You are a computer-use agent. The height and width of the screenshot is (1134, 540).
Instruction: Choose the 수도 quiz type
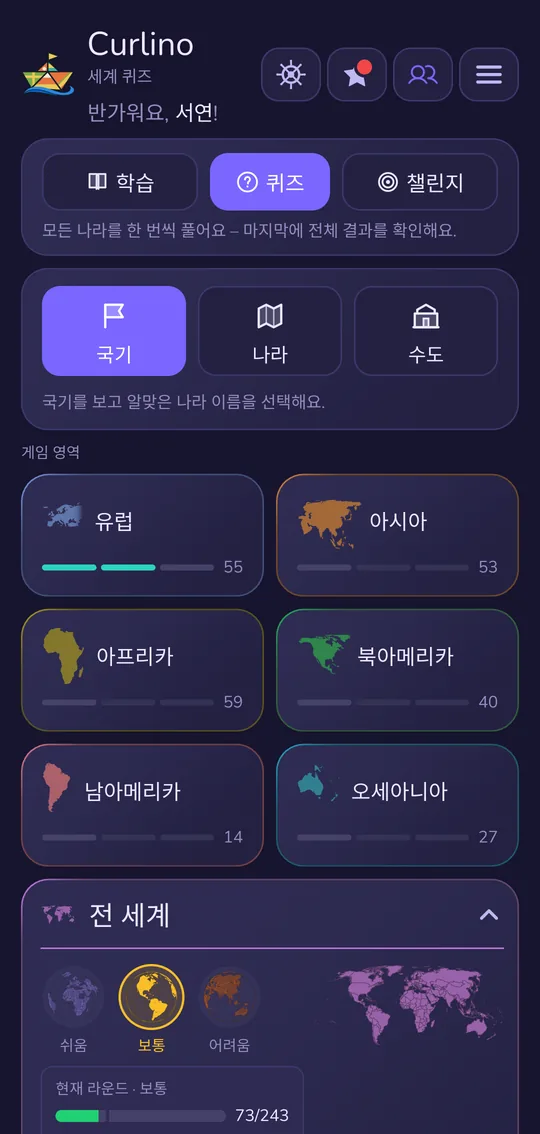pyautogui.click(x=426, y=331)
